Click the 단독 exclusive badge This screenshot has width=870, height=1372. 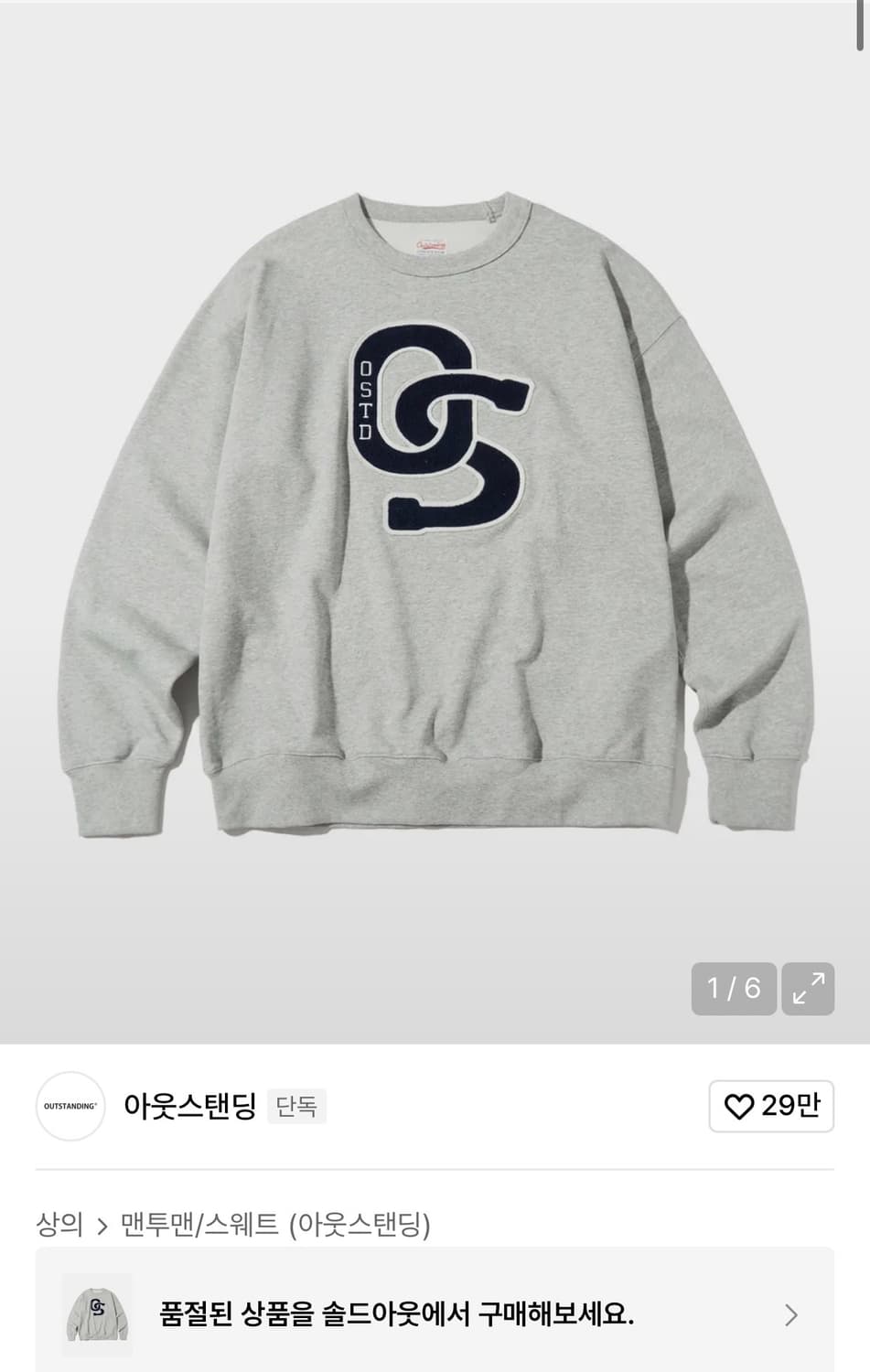(296, 1106)
